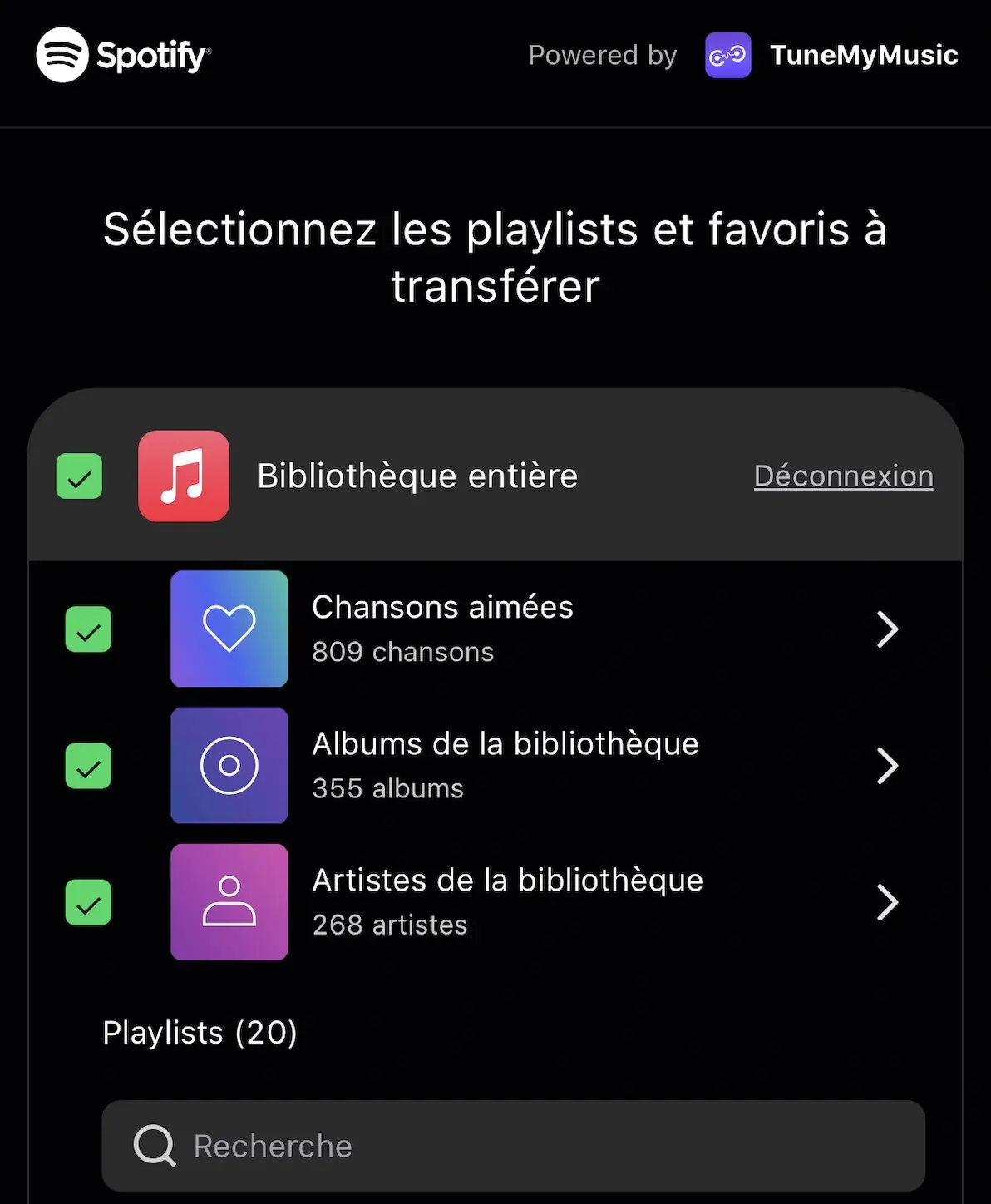Screen dimensions: 991x1204
Task: Click the Spotify wordmark next to the logo
Action: [x=152, y=54]
